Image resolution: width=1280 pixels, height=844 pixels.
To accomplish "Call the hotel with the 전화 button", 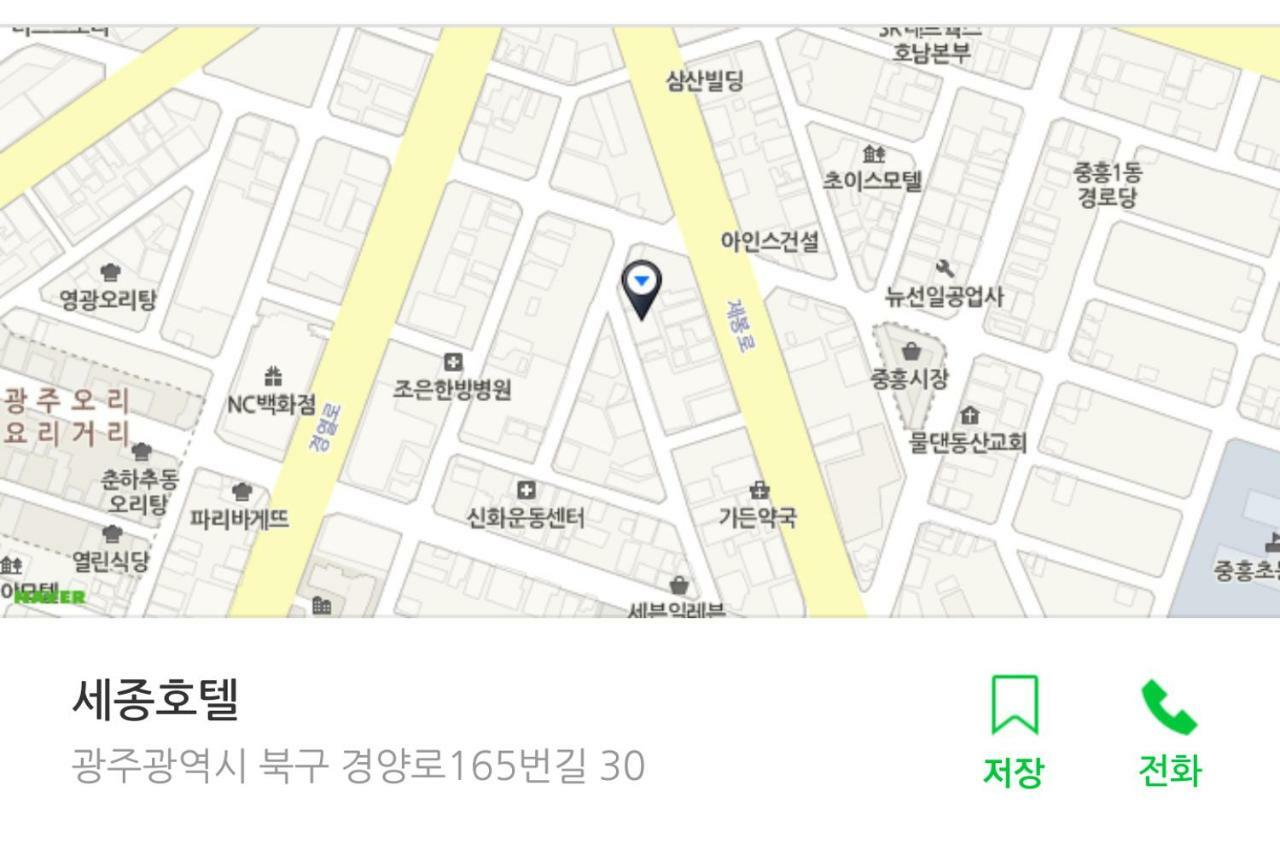I will click(x=1169, y=730).
